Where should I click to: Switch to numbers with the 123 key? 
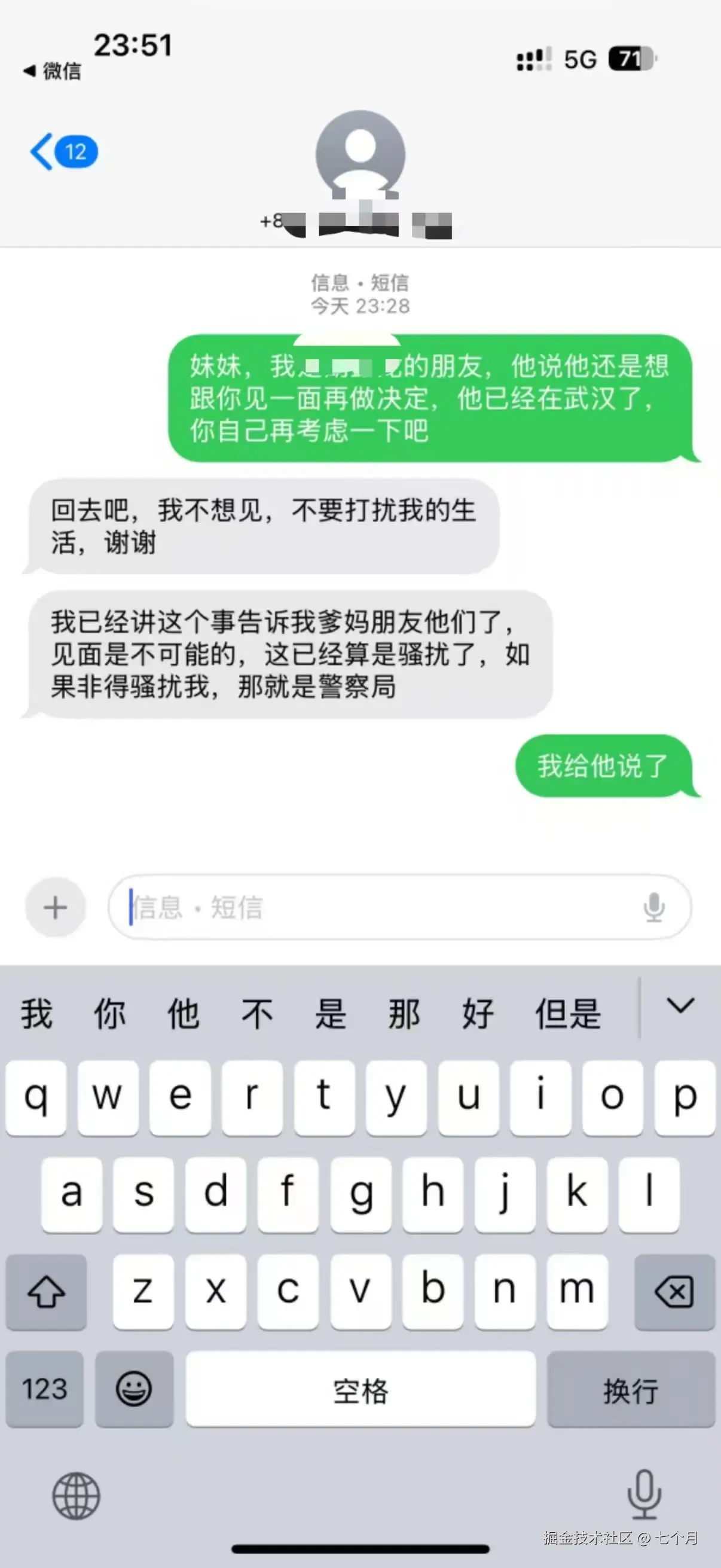click(x=44, y=1390)
